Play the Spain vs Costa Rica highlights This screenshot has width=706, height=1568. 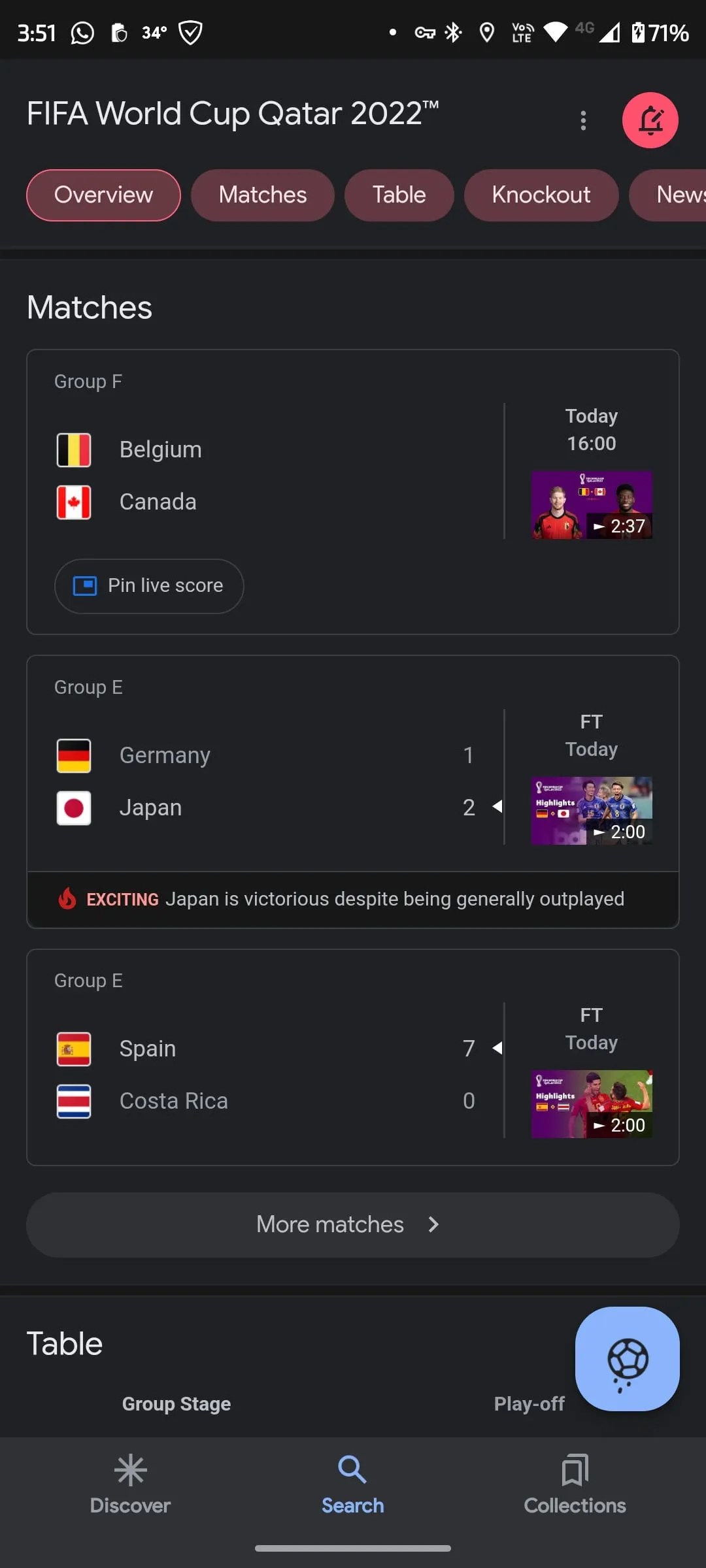click(x=591, y=1104)
